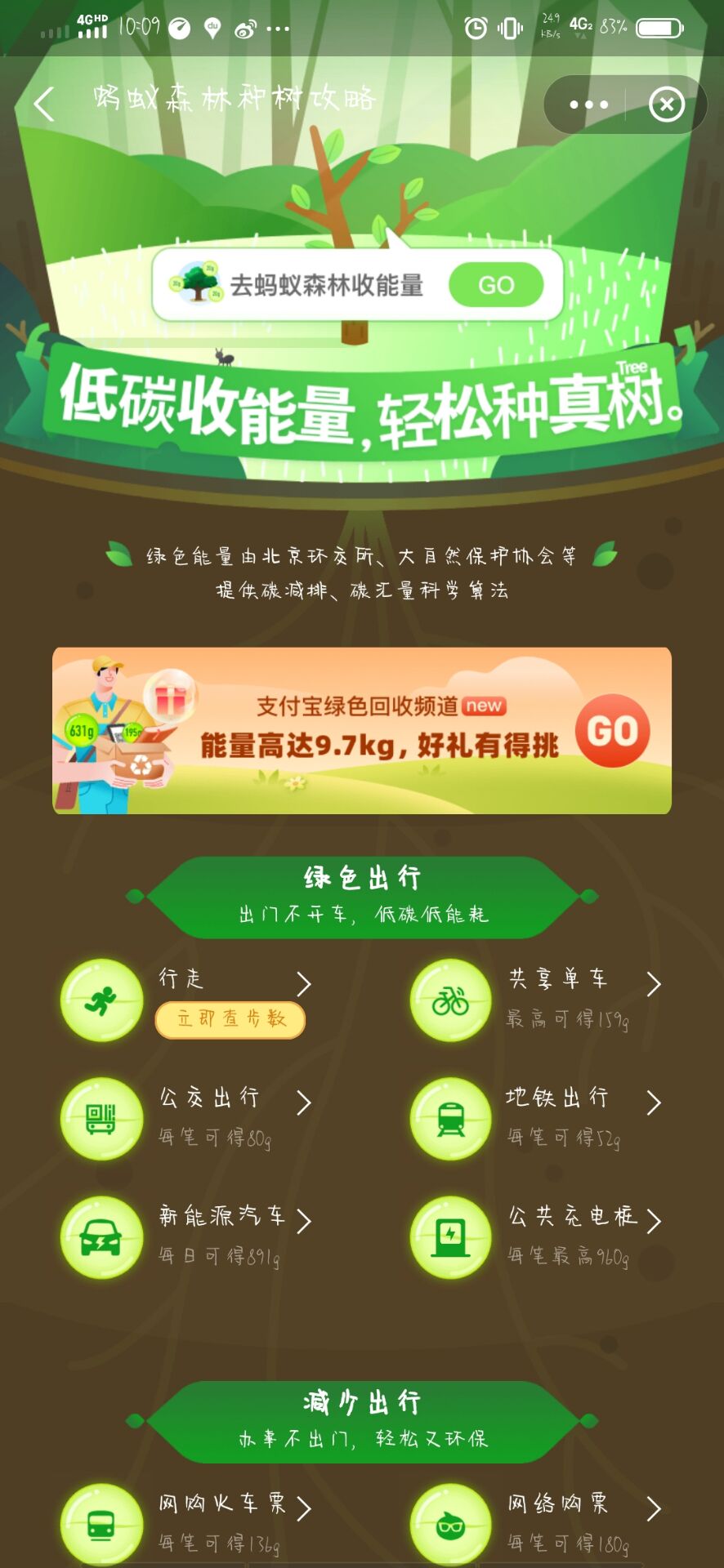Open the three-dot more options menu
The height and width of the screenshot is (1568, 724).
588,105
